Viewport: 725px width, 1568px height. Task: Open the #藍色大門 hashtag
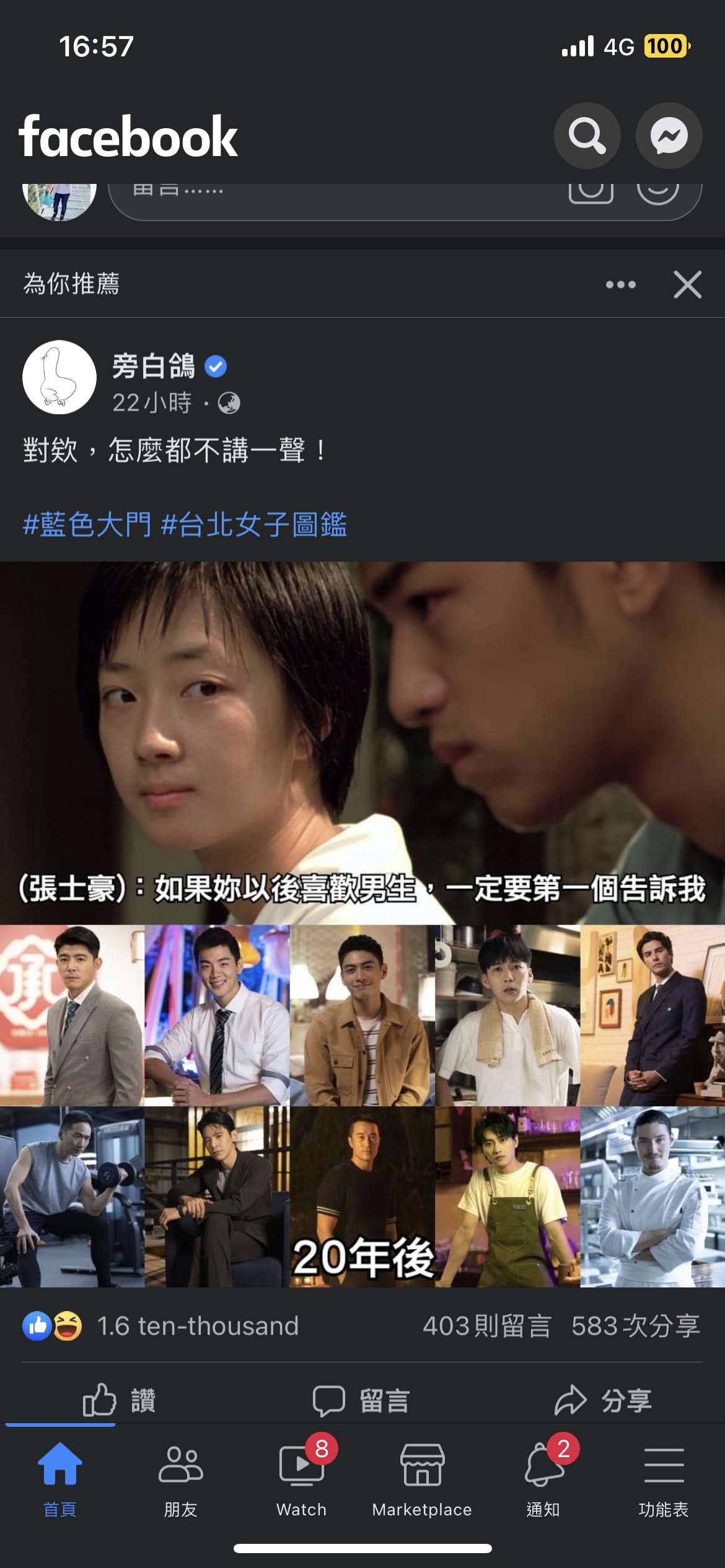tap(87, 525)
